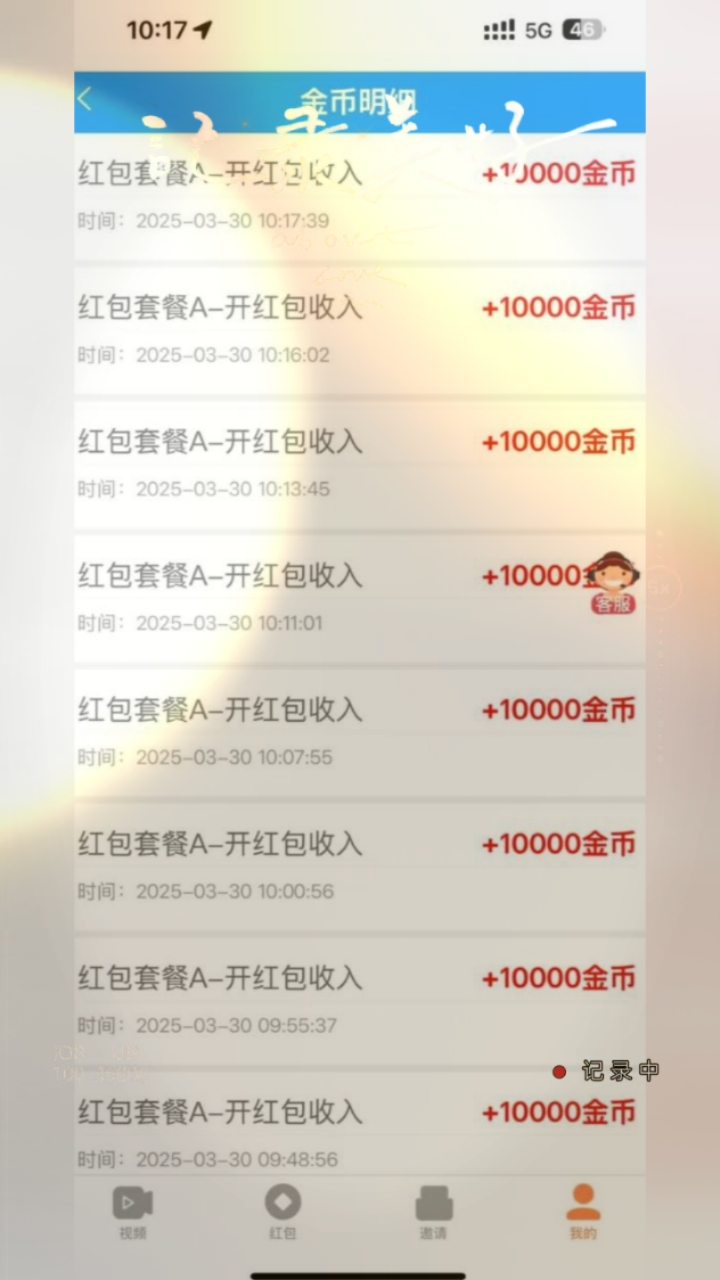This screenshot has height=1280, width=720.
Task: Switch to the 红包 tab
Action: [283, 1210]
